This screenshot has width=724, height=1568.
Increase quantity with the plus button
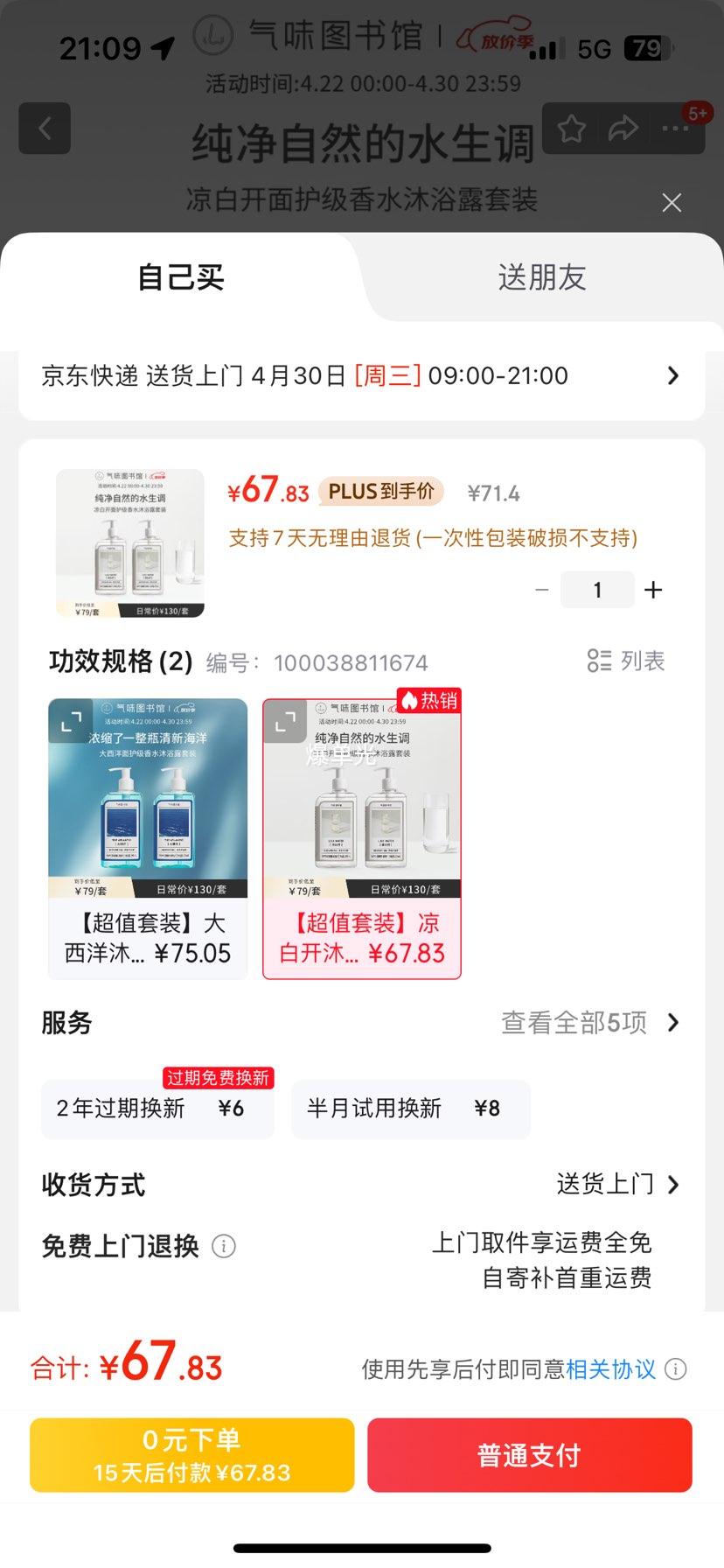[653, 590]
